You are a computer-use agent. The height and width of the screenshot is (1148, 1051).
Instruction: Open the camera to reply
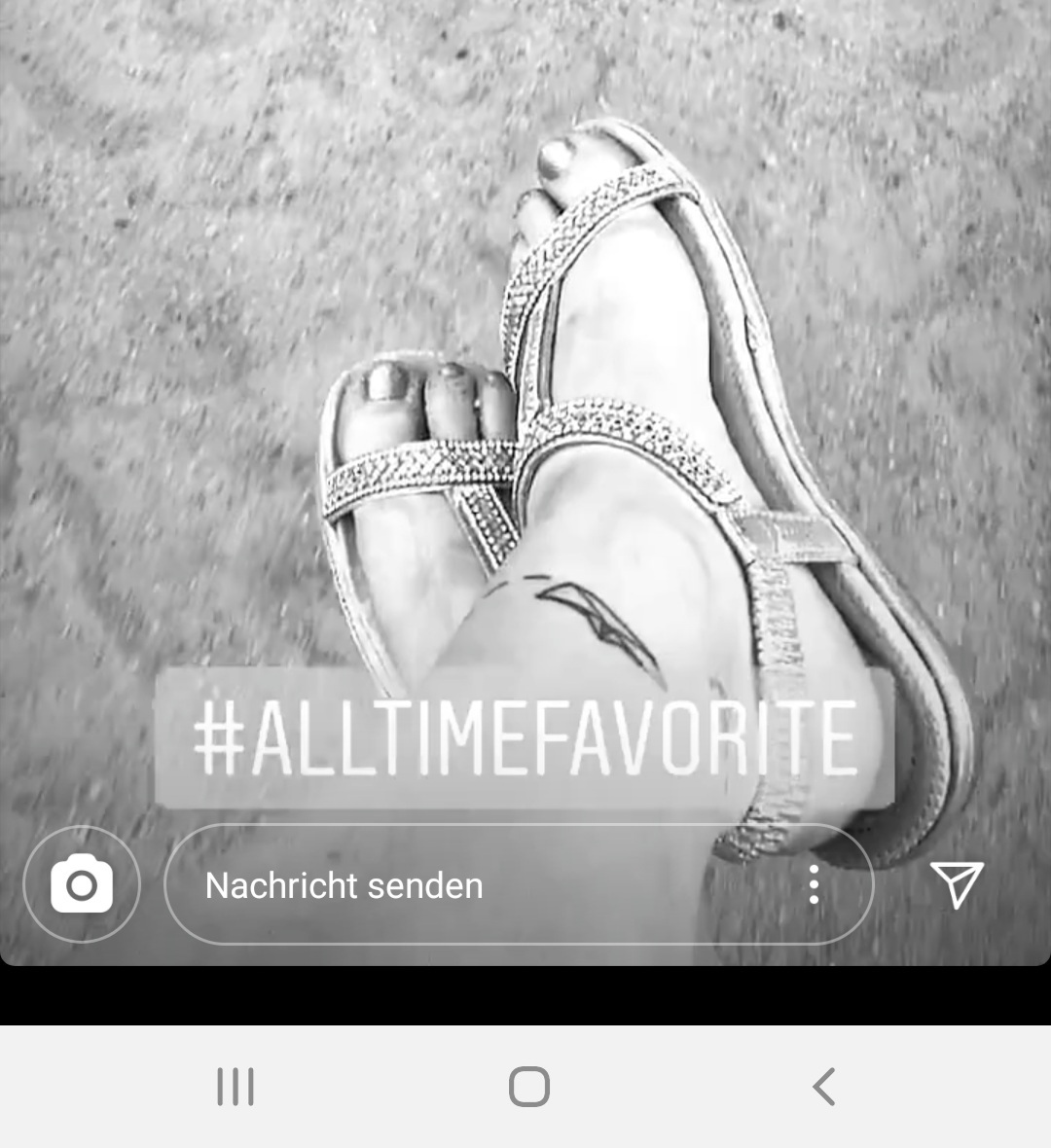[x=82, y=885]
